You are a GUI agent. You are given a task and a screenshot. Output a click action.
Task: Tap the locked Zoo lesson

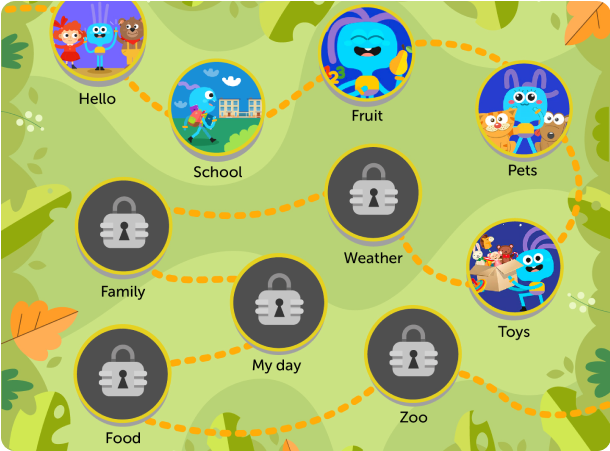point(413,354)
